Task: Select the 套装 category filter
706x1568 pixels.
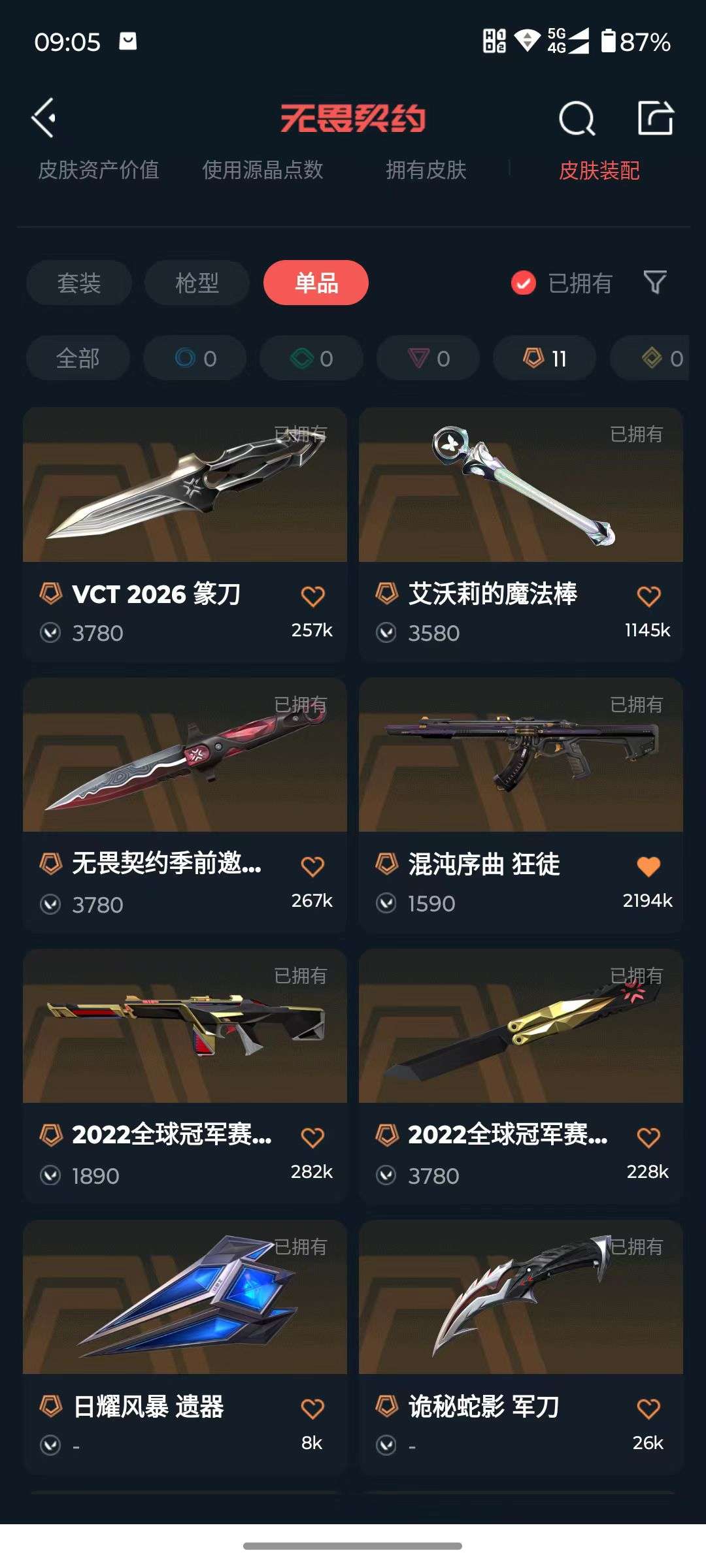Action: [78, 282]
